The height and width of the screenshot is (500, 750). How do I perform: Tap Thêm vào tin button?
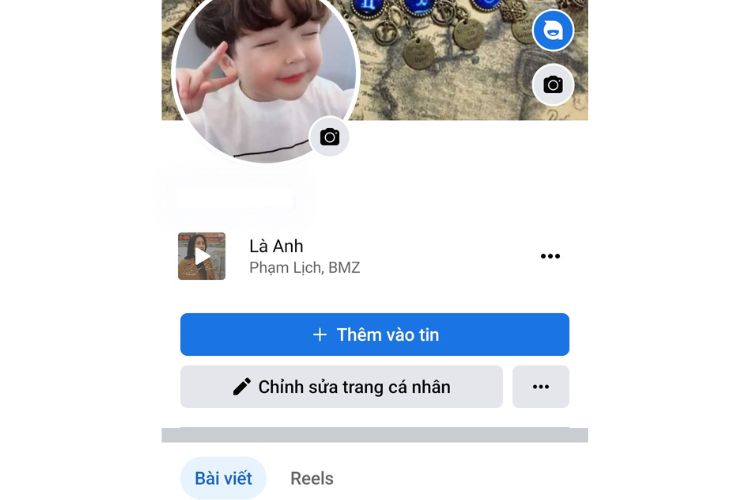[374, 335]
